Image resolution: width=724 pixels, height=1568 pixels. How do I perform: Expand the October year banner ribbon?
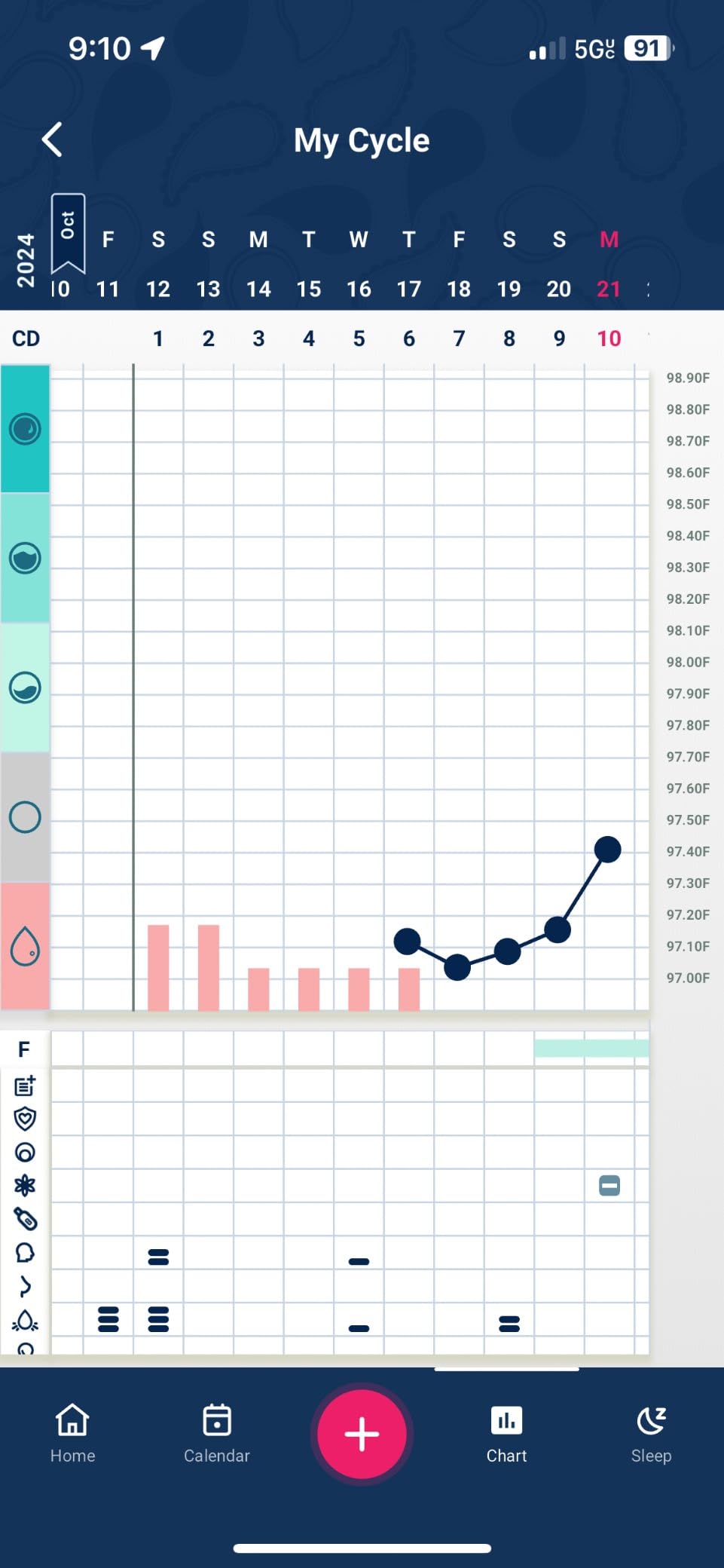[68, 234]
